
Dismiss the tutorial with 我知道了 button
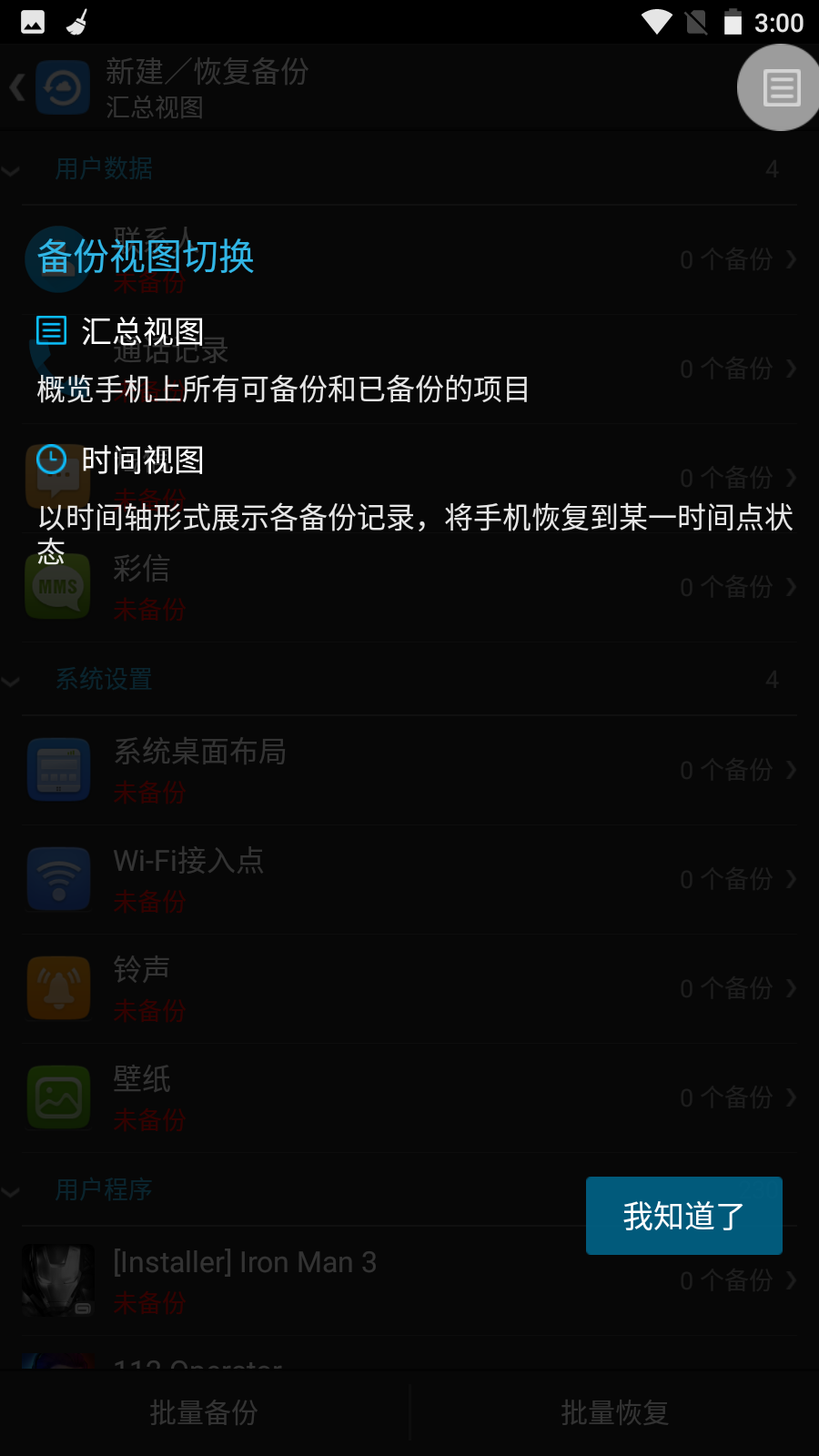tap(683, 1216)
